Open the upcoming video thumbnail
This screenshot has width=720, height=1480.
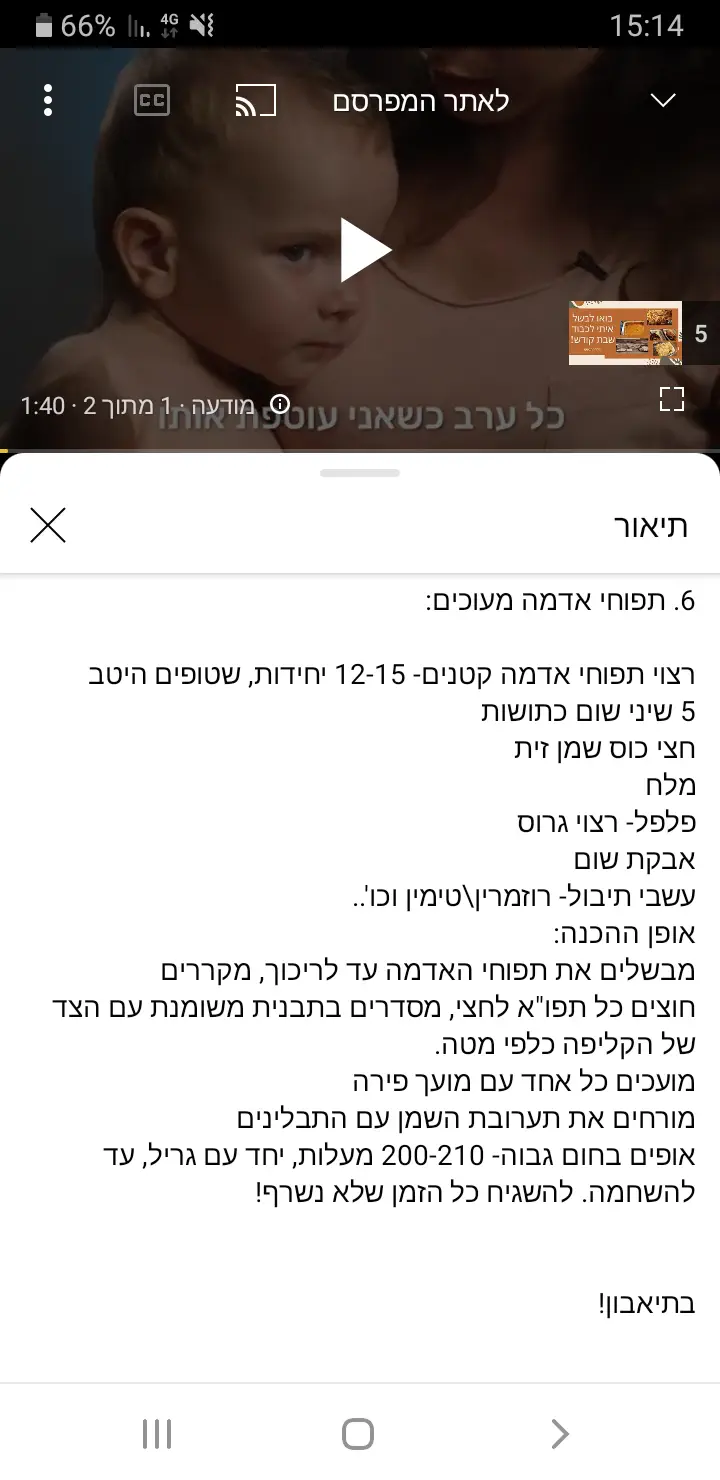[x=625, y=333]
